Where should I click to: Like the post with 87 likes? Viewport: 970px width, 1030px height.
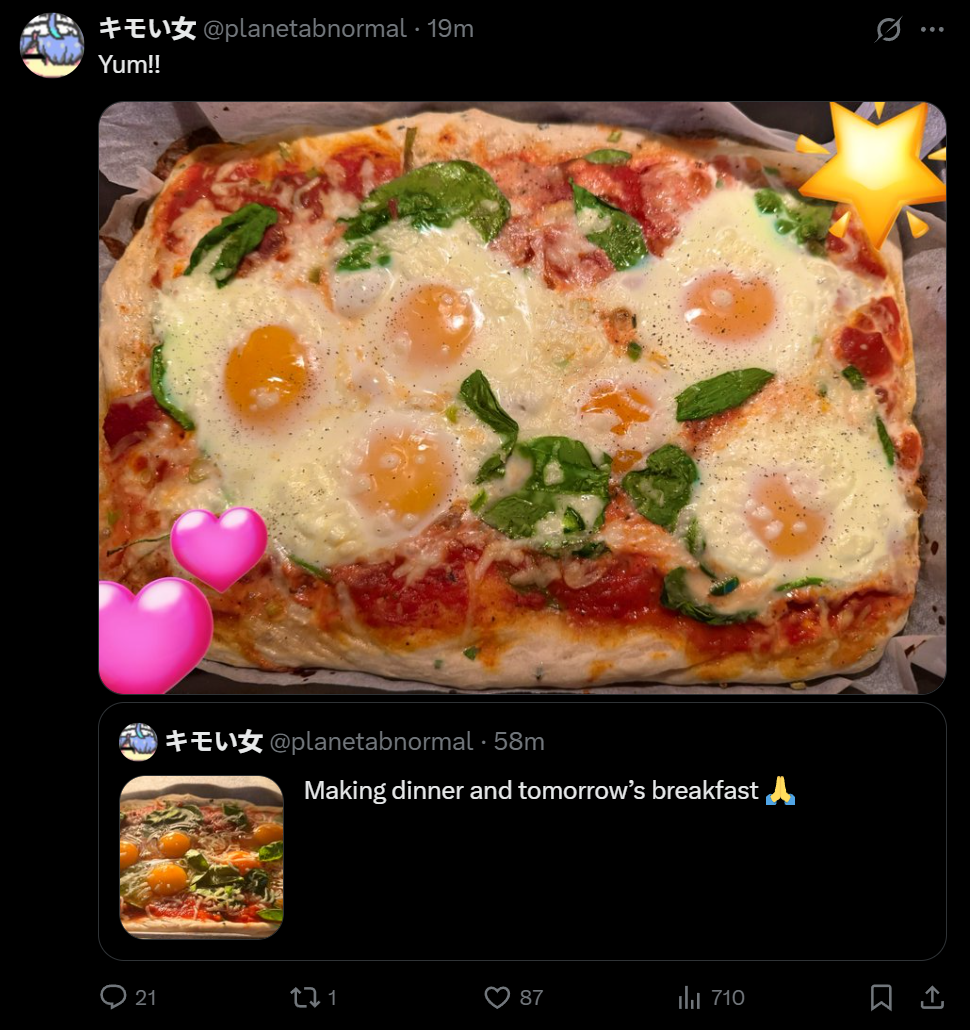pyautogui.click(x=497, y=997)
